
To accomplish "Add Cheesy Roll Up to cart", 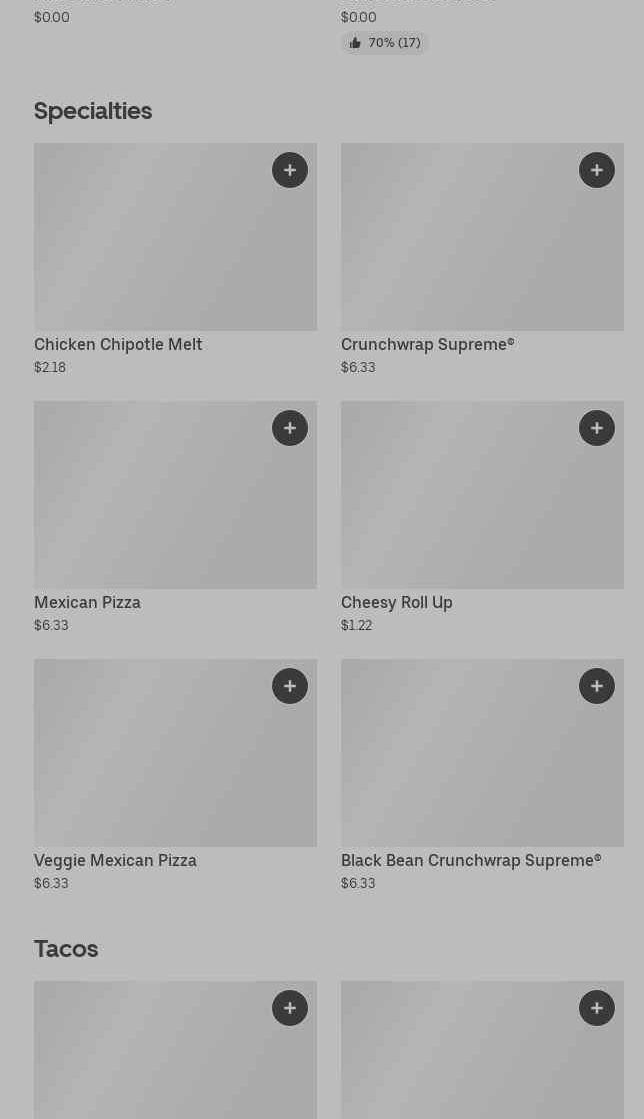I will tap(597, 428).
